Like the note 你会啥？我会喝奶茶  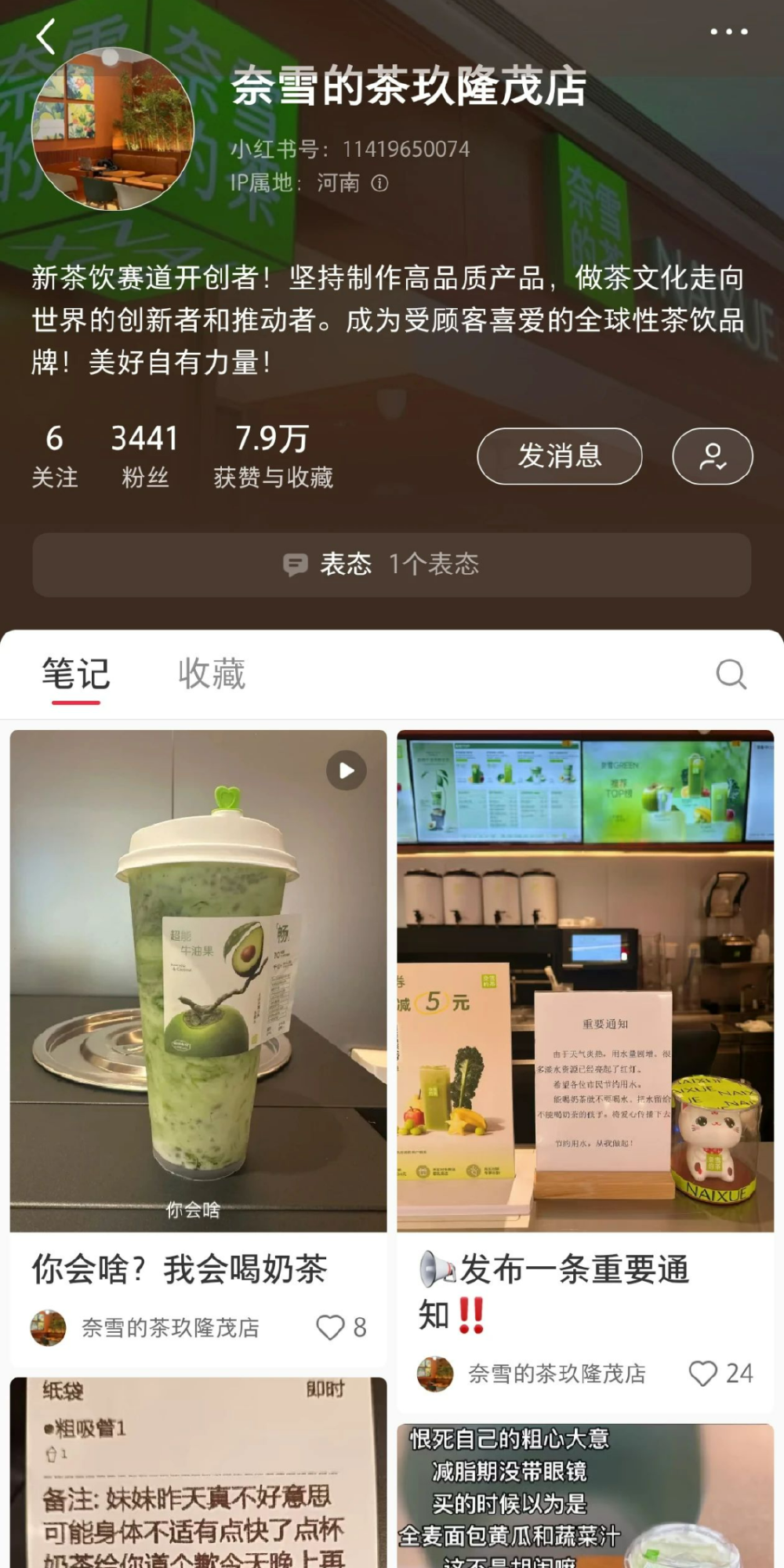(x=331, y=1327)
